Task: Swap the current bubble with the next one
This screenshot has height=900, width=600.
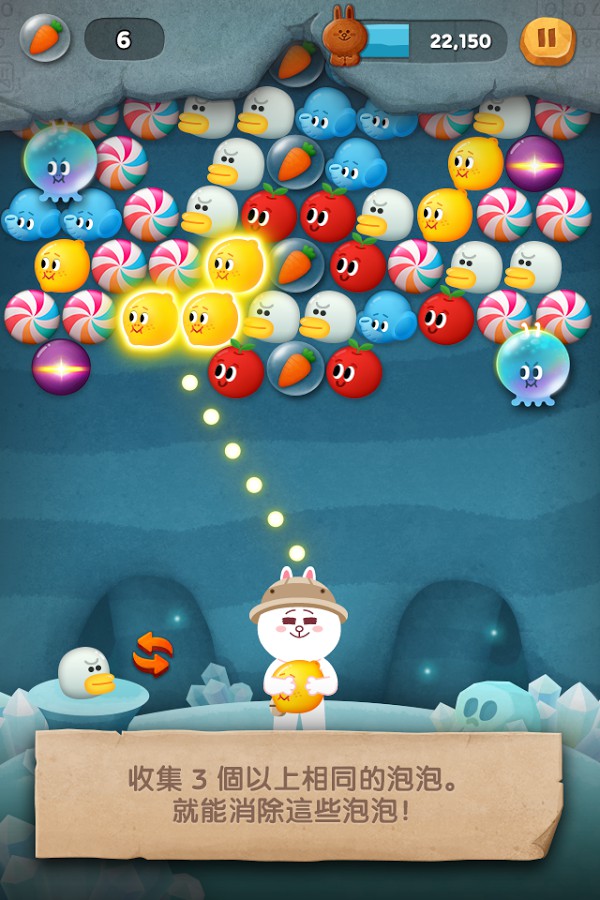Action: (x=152, y=653)
